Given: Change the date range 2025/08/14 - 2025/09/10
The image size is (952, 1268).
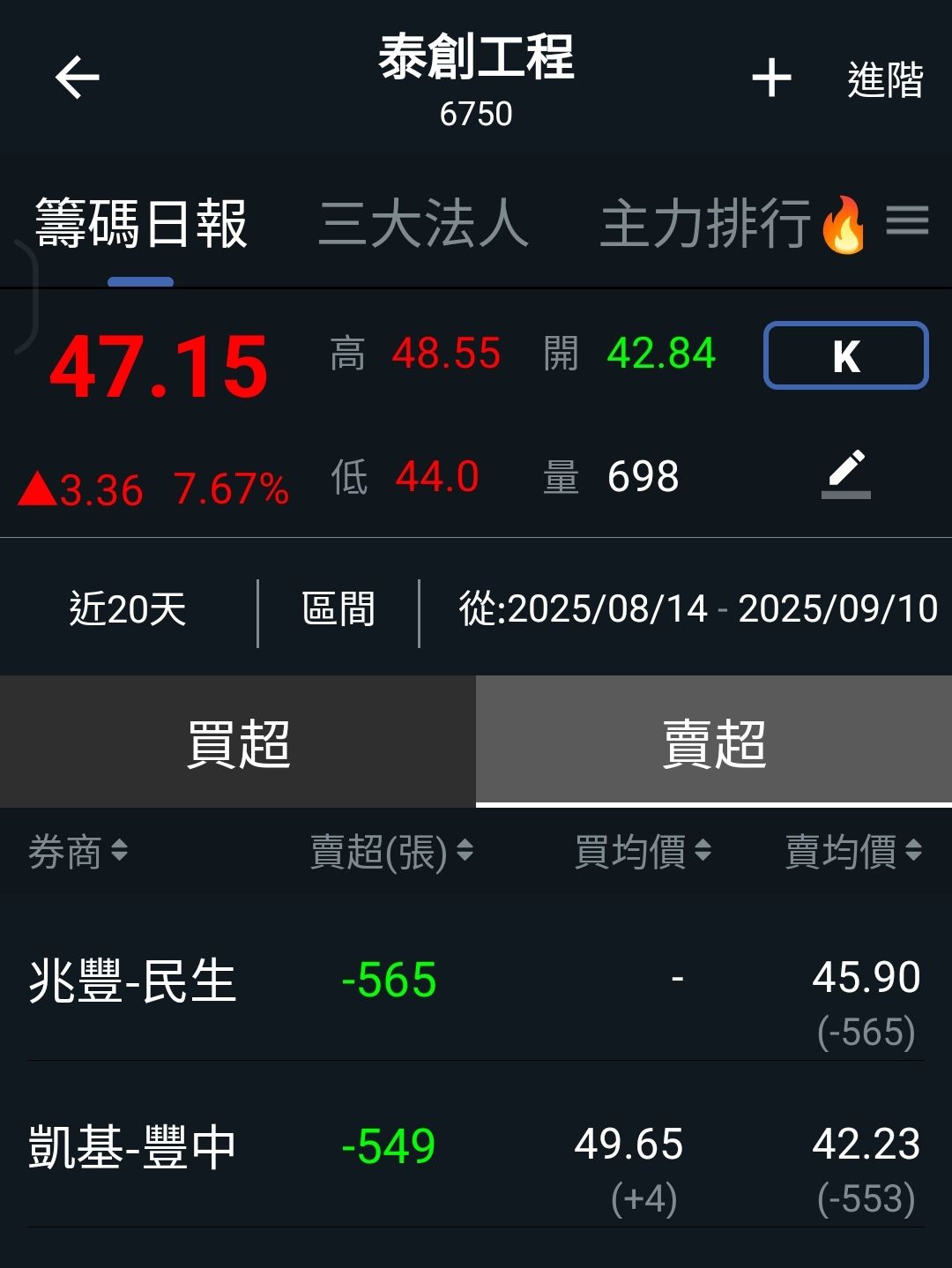Looking at the screenshot, I should tap(697, 609).
